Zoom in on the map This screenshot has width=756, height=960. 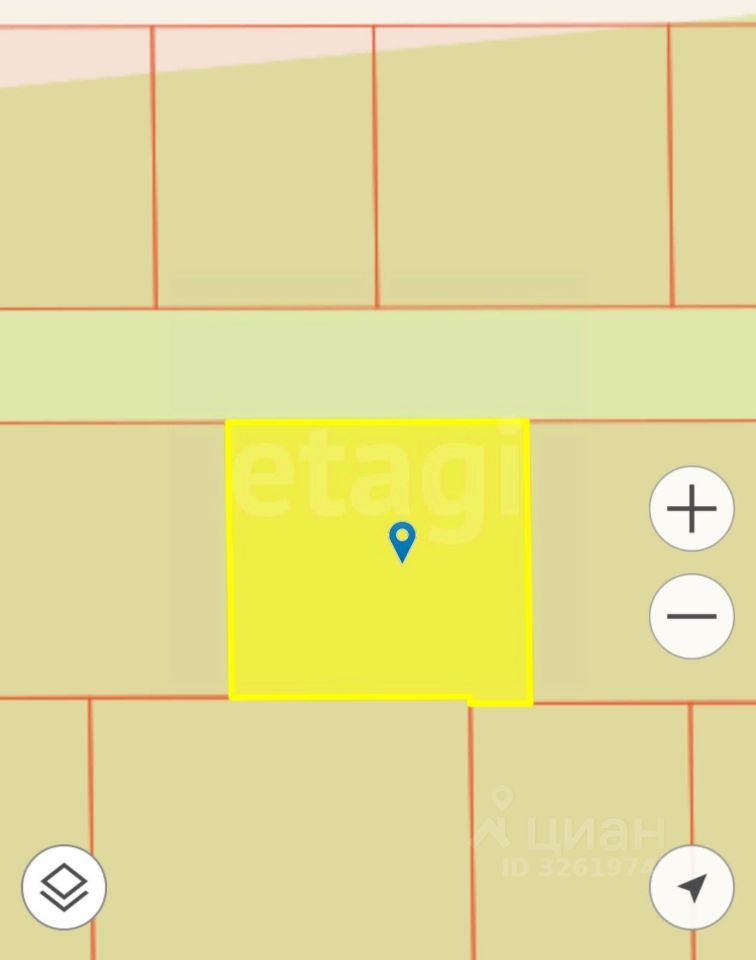(692, 509)
